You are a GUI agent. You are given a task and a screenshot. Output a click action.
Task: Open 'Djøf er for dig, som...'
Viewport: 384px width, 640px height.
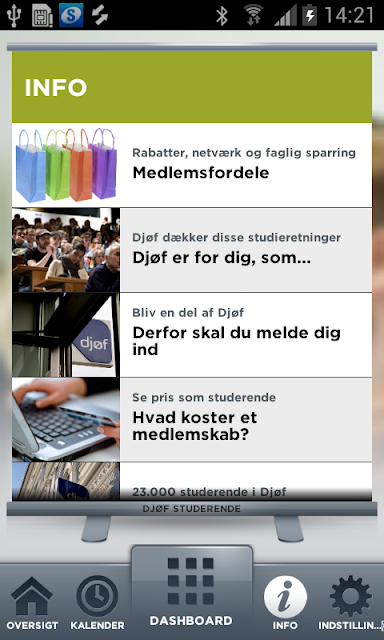tap(192, 250)
